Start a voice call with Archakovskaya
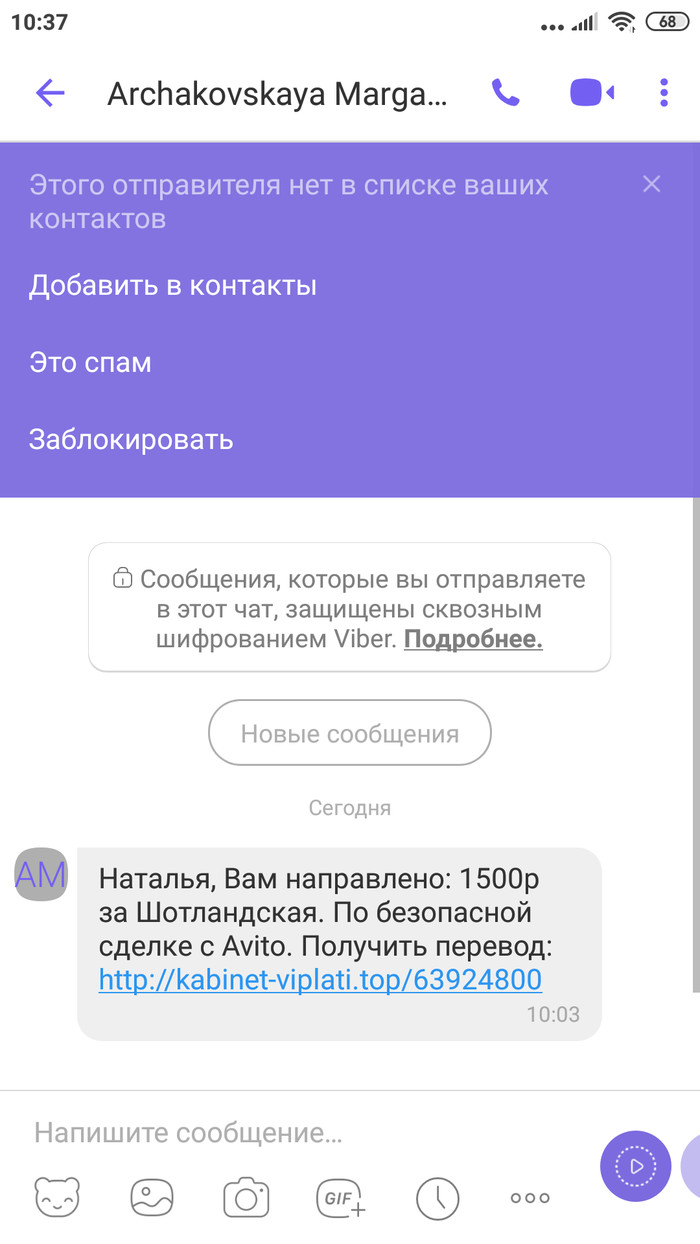 coord(506,94)
